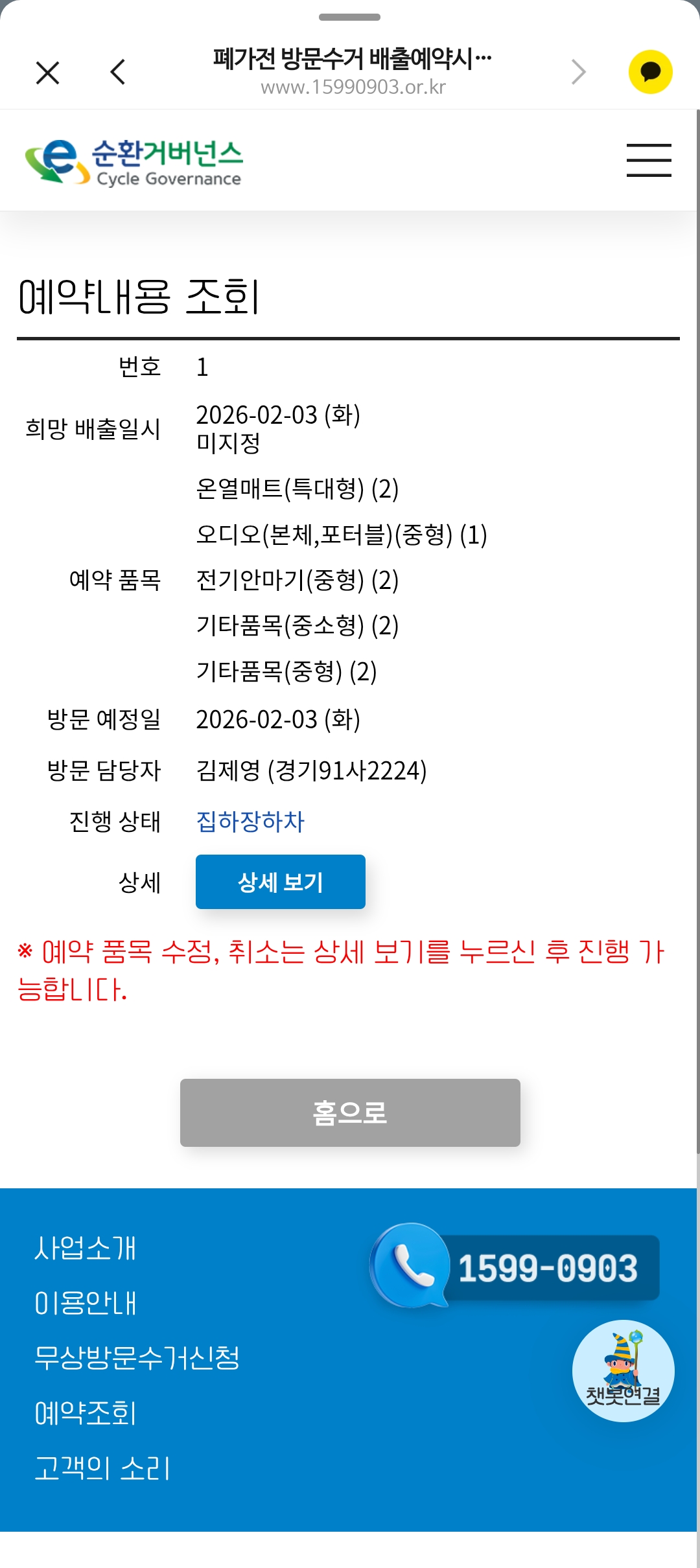Open 예약조회 in the footer
The image size is (700, 1568).
point(85,1413)
